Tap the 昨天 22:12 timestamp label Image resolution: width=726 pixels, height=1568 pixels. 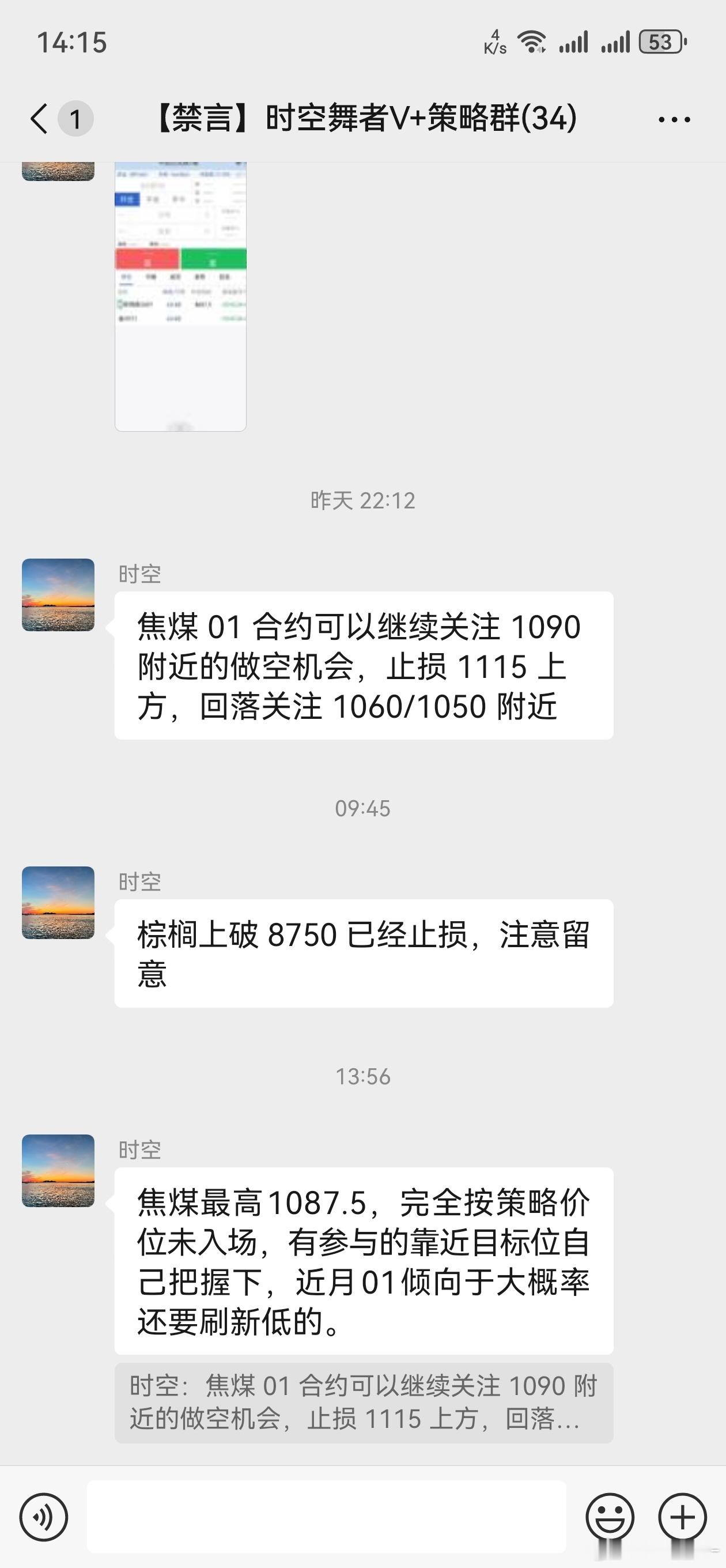362,502
